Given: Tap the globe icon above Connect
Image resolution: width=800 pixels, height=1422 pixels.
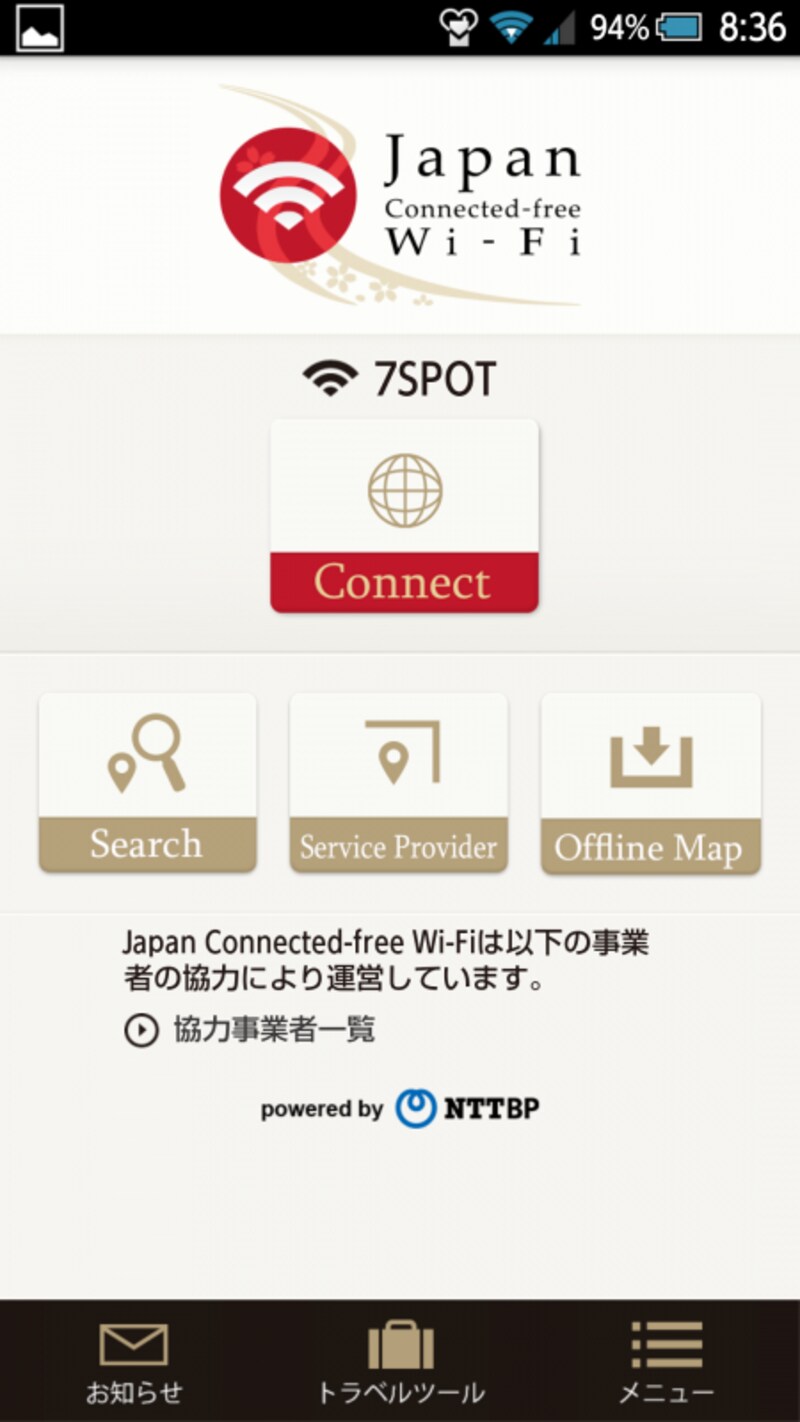Looking at the screenshot, I should [x=403, y=490].
